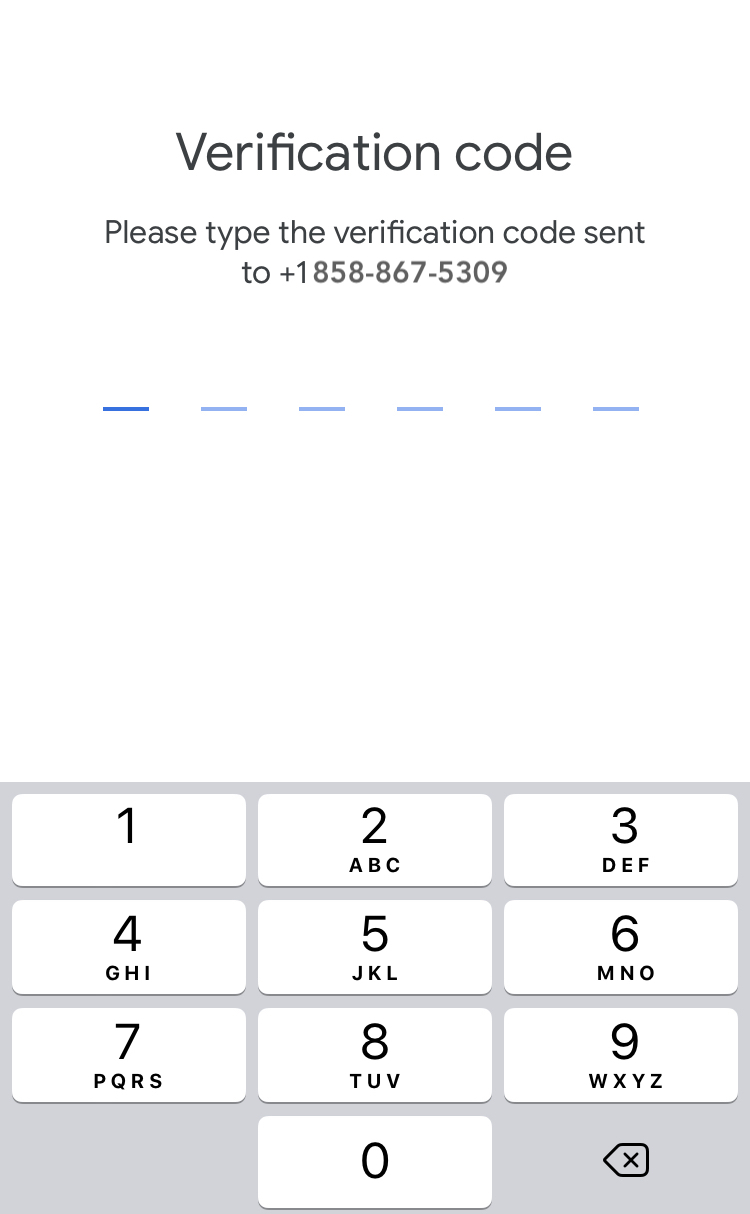Screen dimensions: 750x1214
Task: Enter digit 2 using the keypad
Action: pos(375,840)
